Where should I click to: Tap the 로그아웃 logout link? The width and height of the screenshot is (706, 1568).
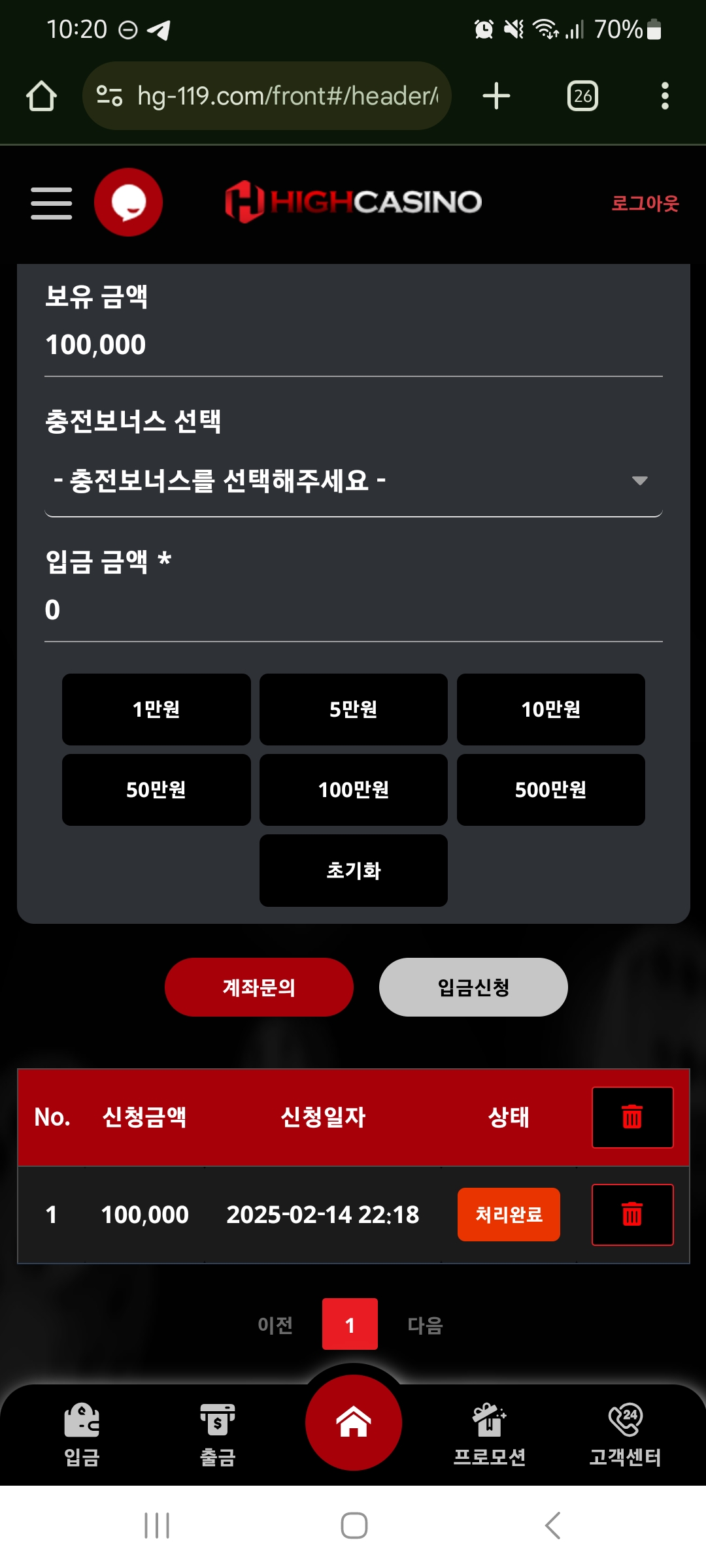pyautogui.click(x=645, y=203)
